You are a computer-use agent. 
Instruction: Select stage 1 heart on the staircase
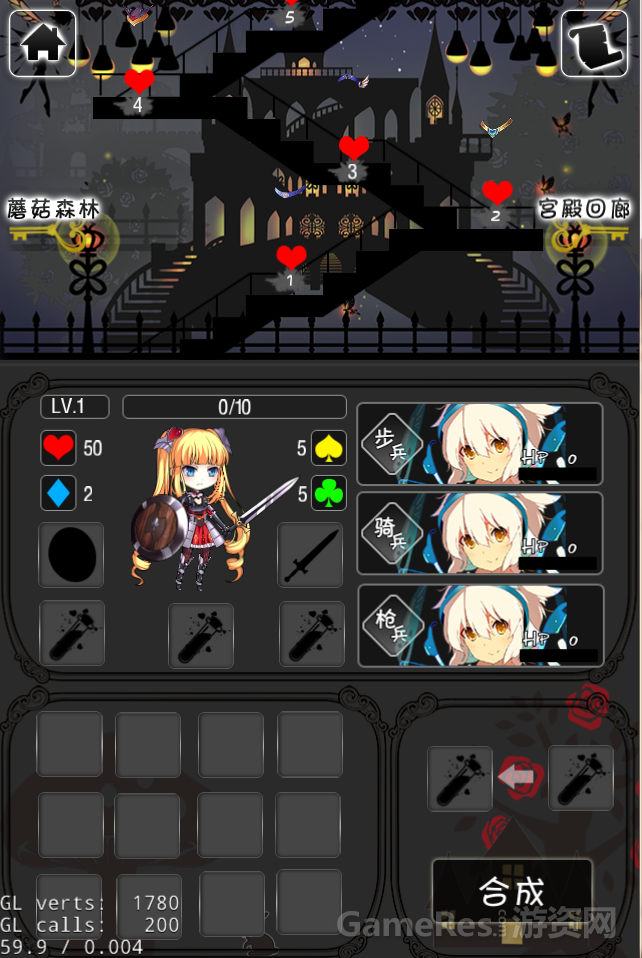(291, 259)
